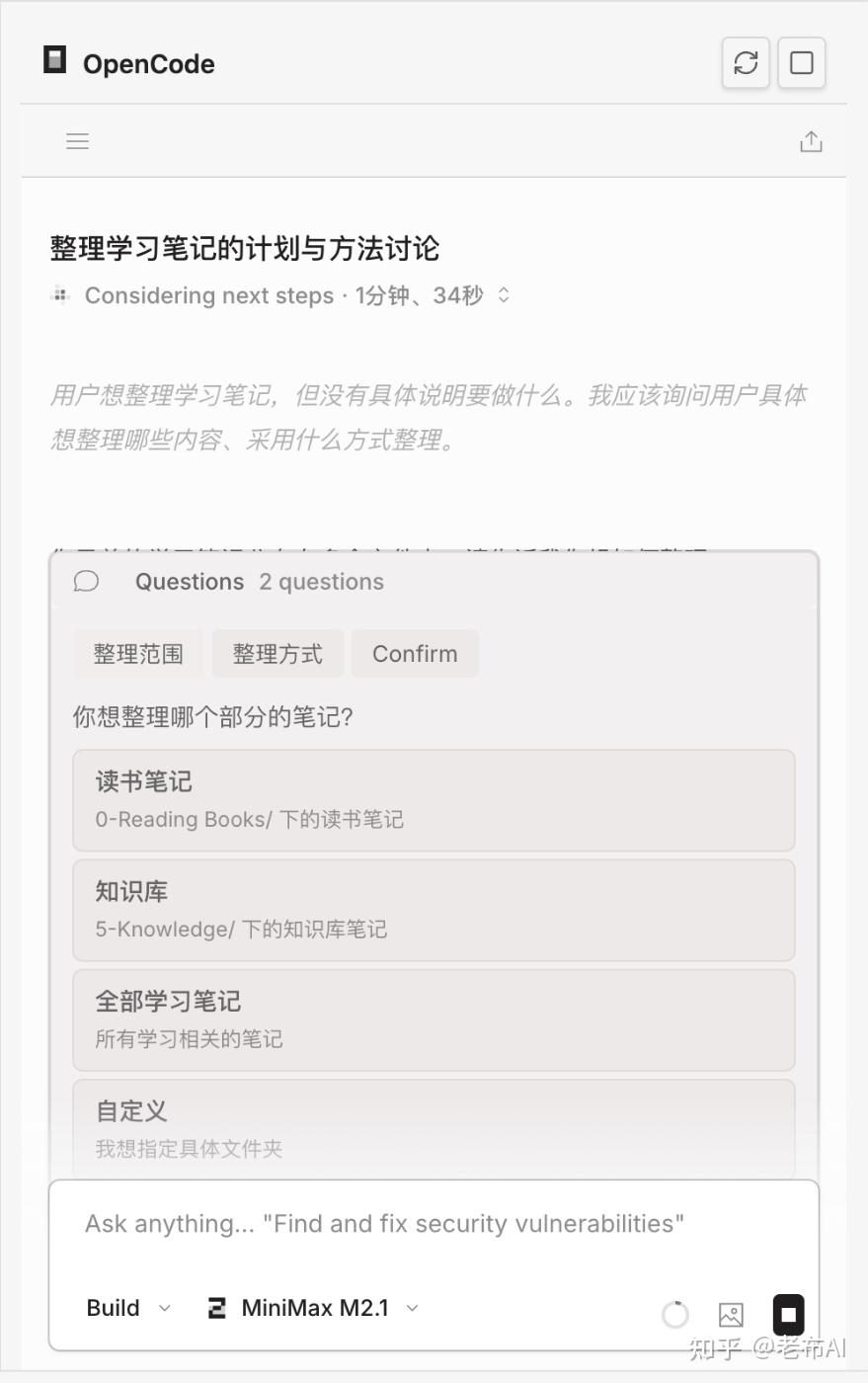
Task: Switch to the 整理范围 tab
Action: tap(138, 653)
